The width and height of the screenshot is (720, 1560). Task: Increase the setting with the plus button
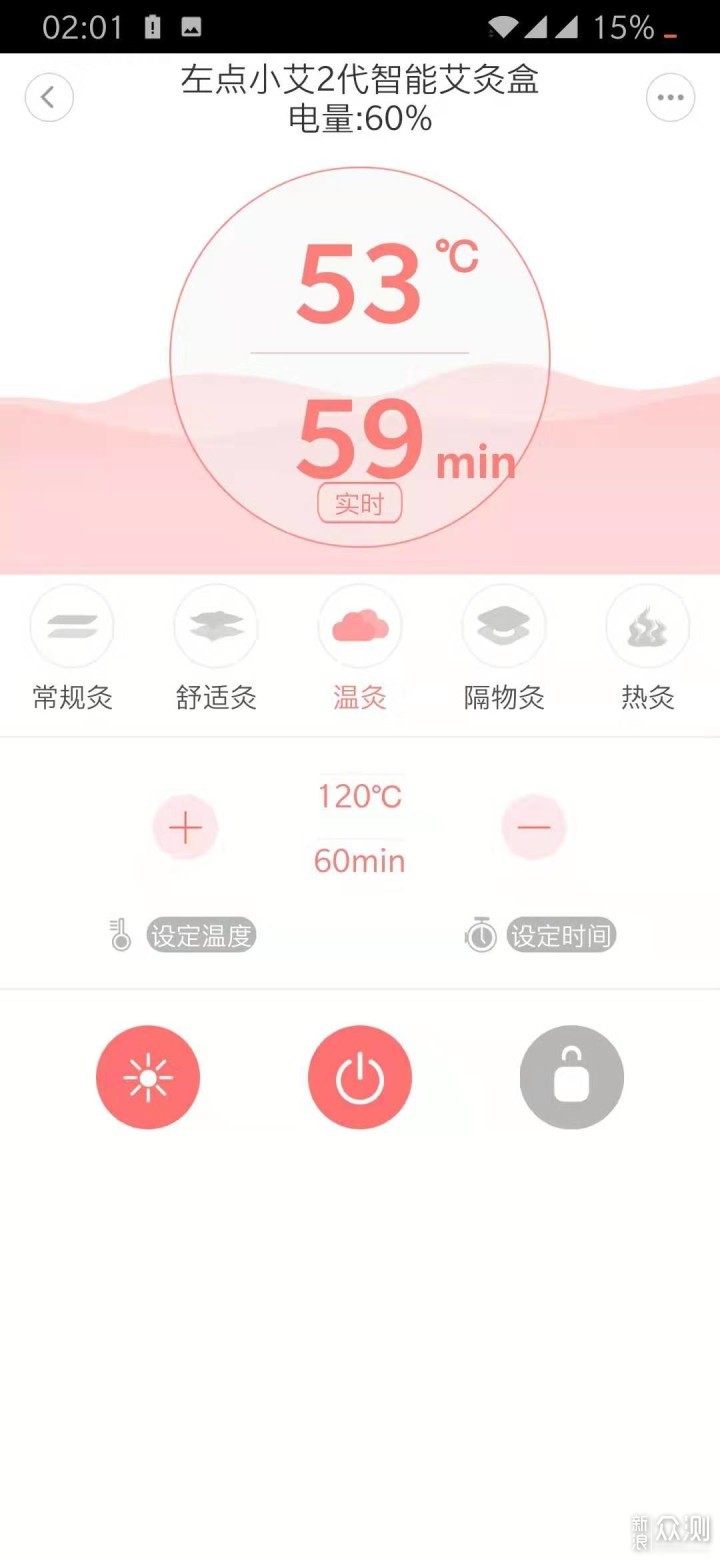[185, 827]
